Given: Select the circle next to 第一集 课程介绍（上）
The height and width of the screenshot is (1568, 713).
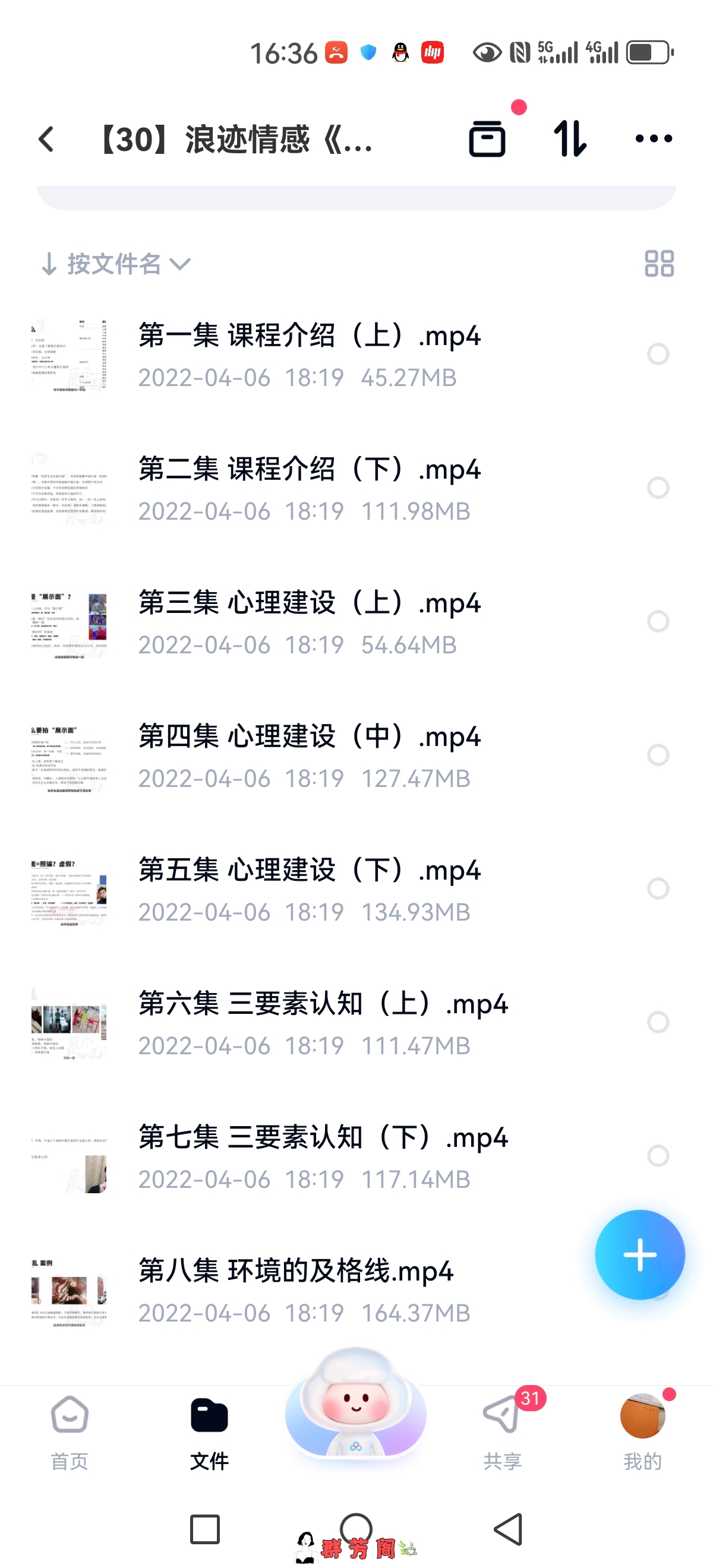Looking at the screenshot, I should click(658, 354).
